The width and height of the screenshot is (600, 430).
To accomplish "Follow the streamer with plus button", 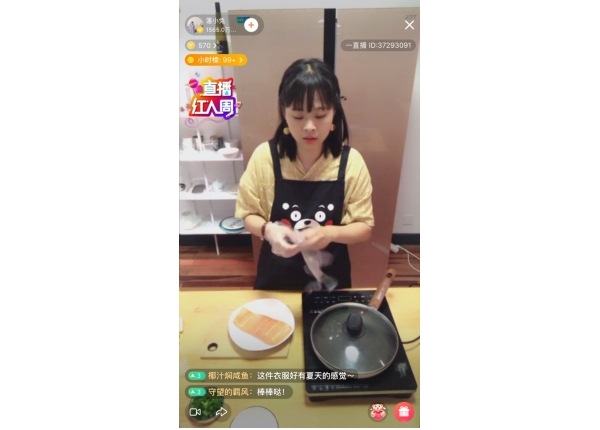I will tap(251, 25).
